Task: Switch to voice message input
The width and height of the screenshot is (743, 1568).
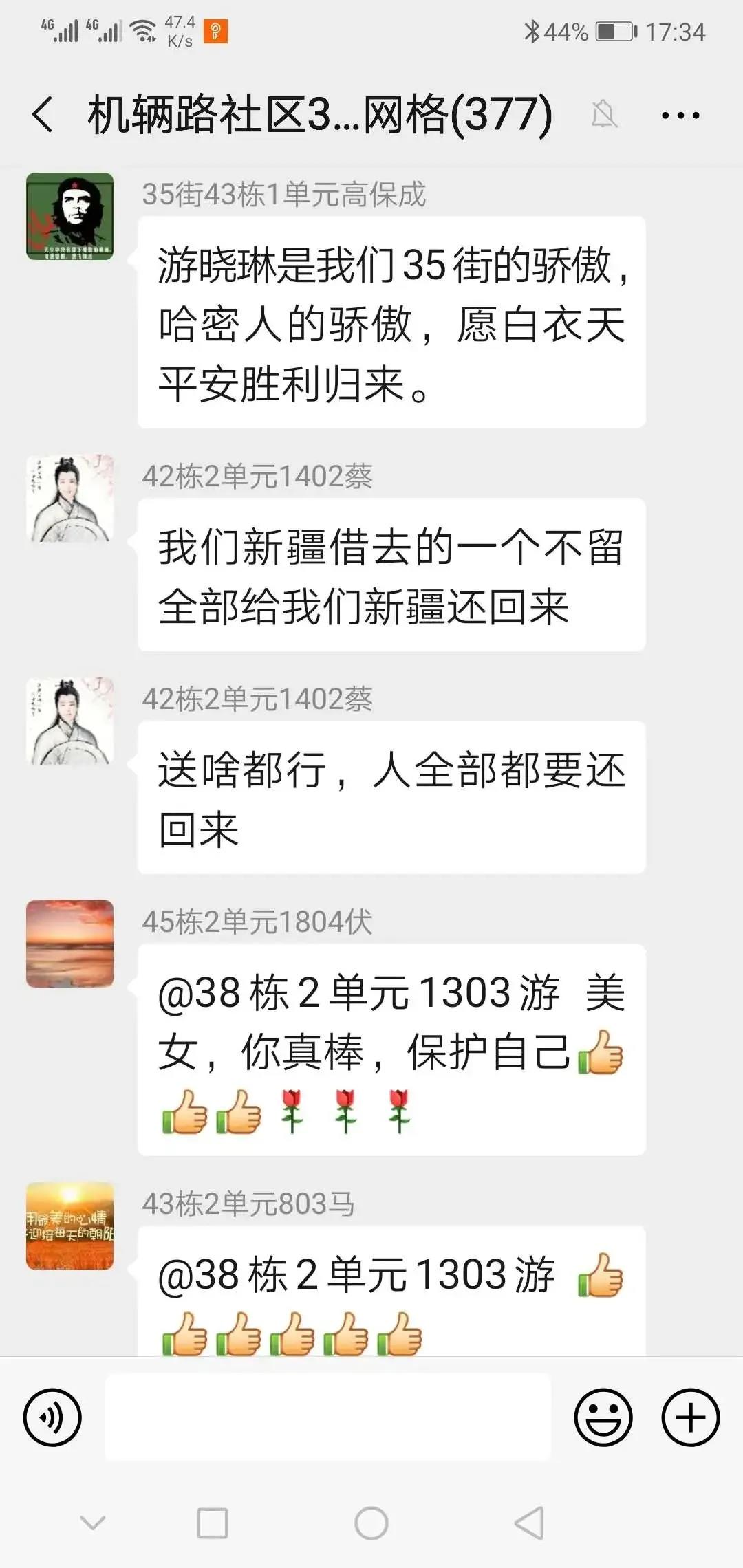Action: [52, 1417]
